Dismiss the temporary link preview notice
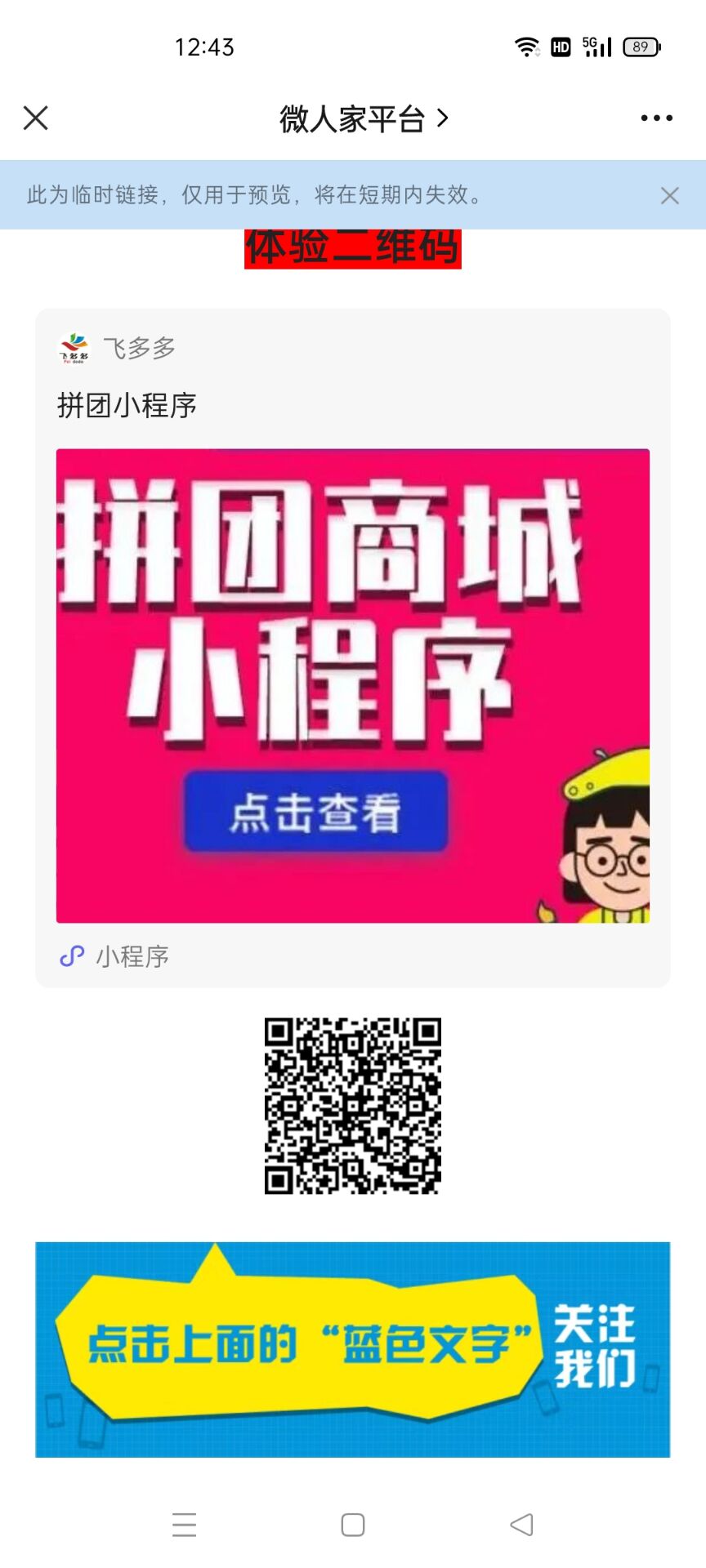The image size is (706, 1568). pos(669,196)
